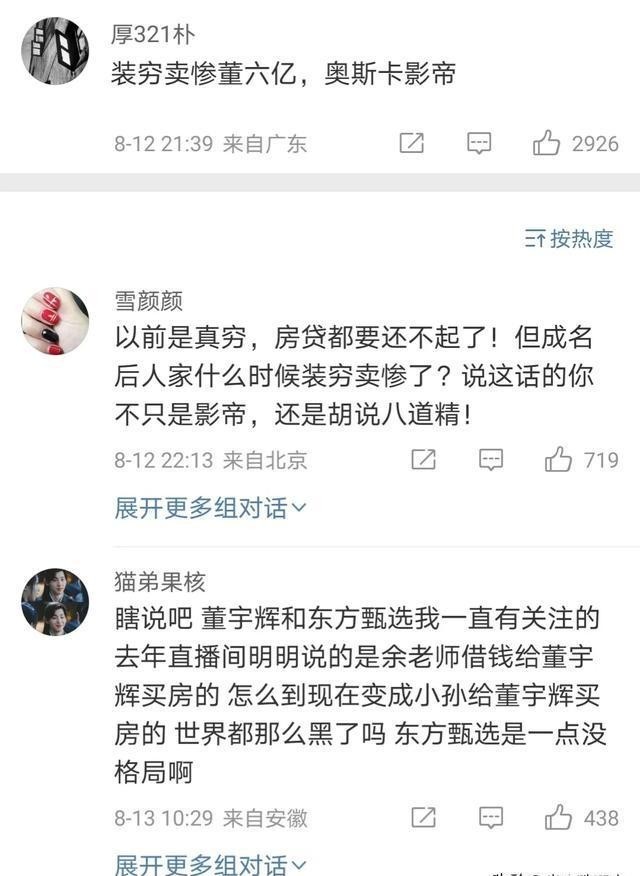Open 厚321朴's profile avatar
Viewport: 640px width, 876px height.
point(55,51)
